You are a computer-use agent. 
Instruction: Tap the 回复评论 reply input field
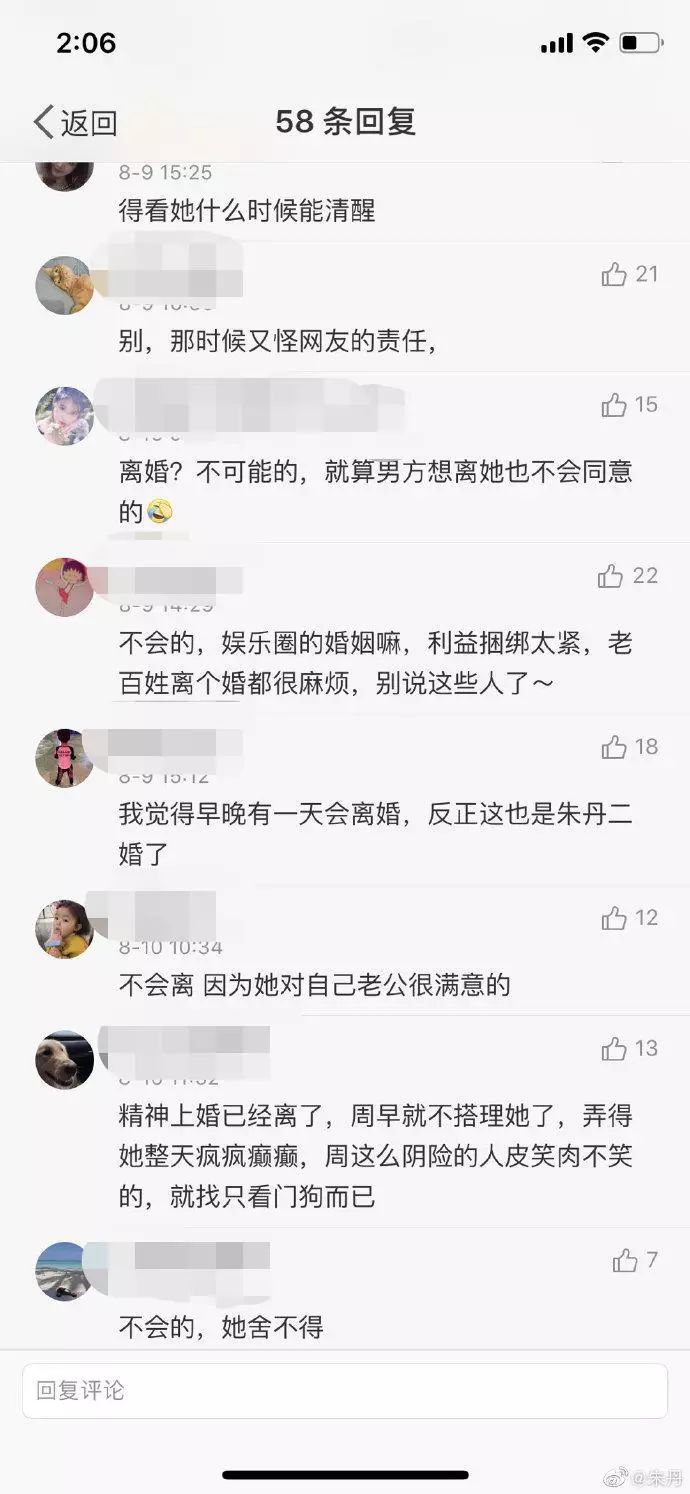point(344,1390)
